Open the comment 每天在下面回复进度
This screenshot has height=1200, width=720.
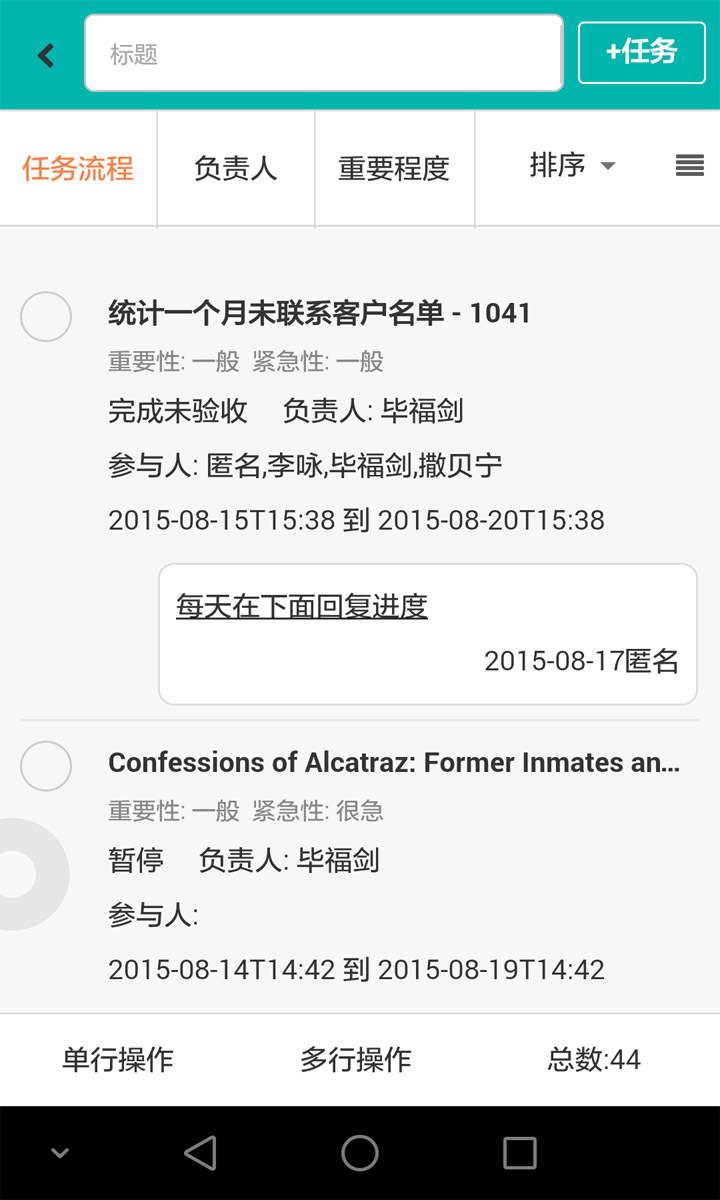302,606
